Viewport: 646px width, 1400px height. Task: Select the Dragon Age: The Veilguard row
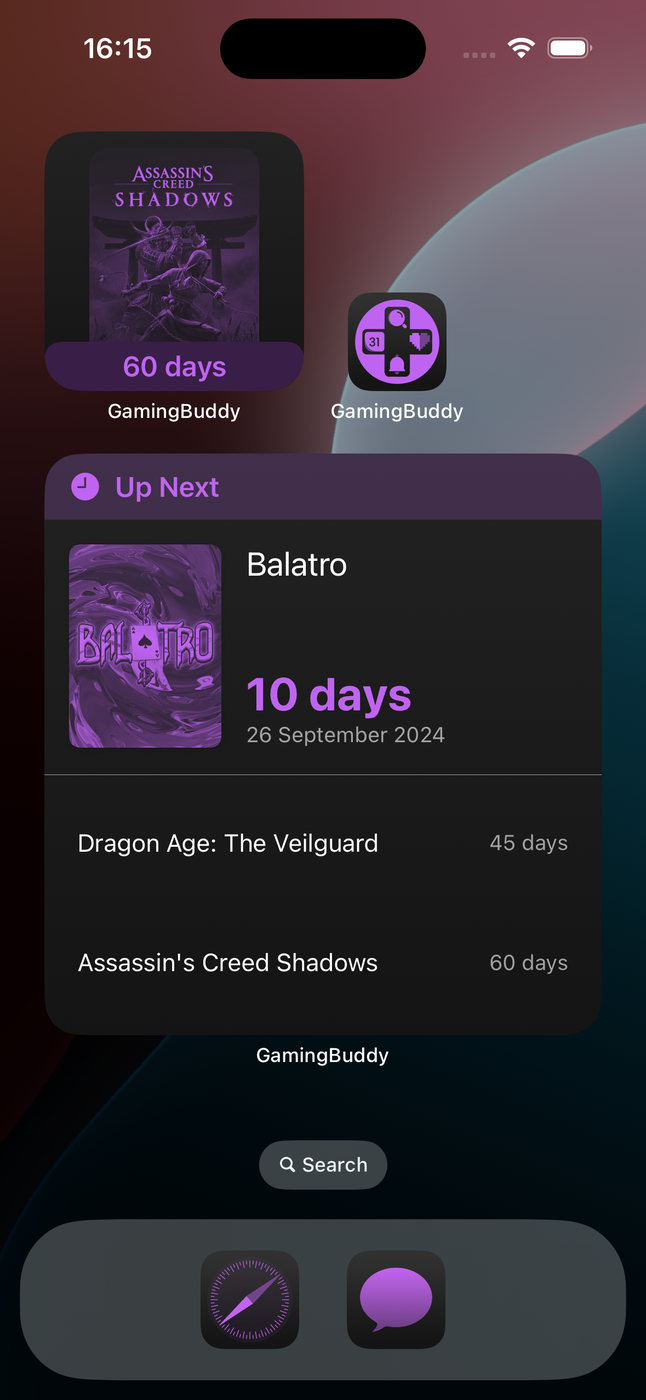click(x=322, y=843)
